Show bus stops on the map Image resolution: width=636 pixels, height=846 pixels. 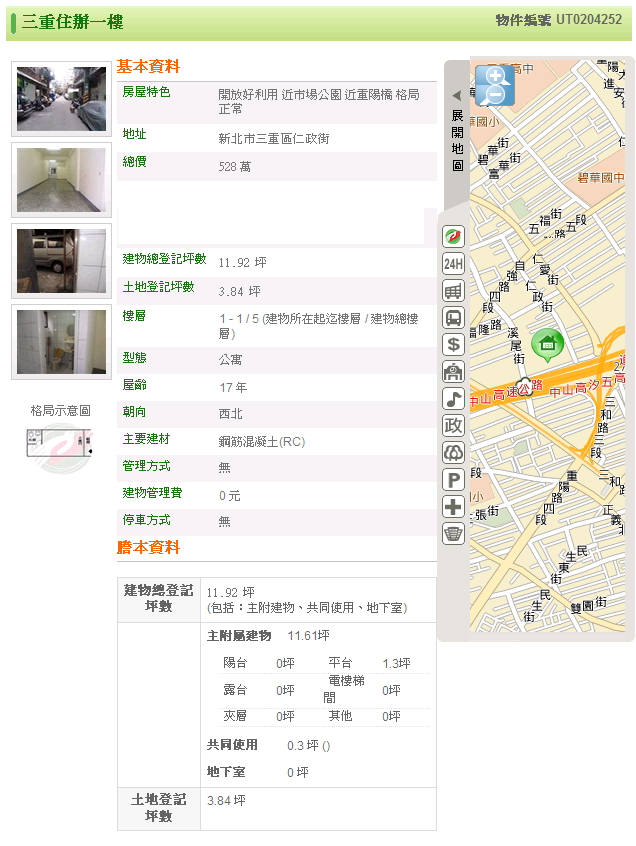click(x=453, y=318)
